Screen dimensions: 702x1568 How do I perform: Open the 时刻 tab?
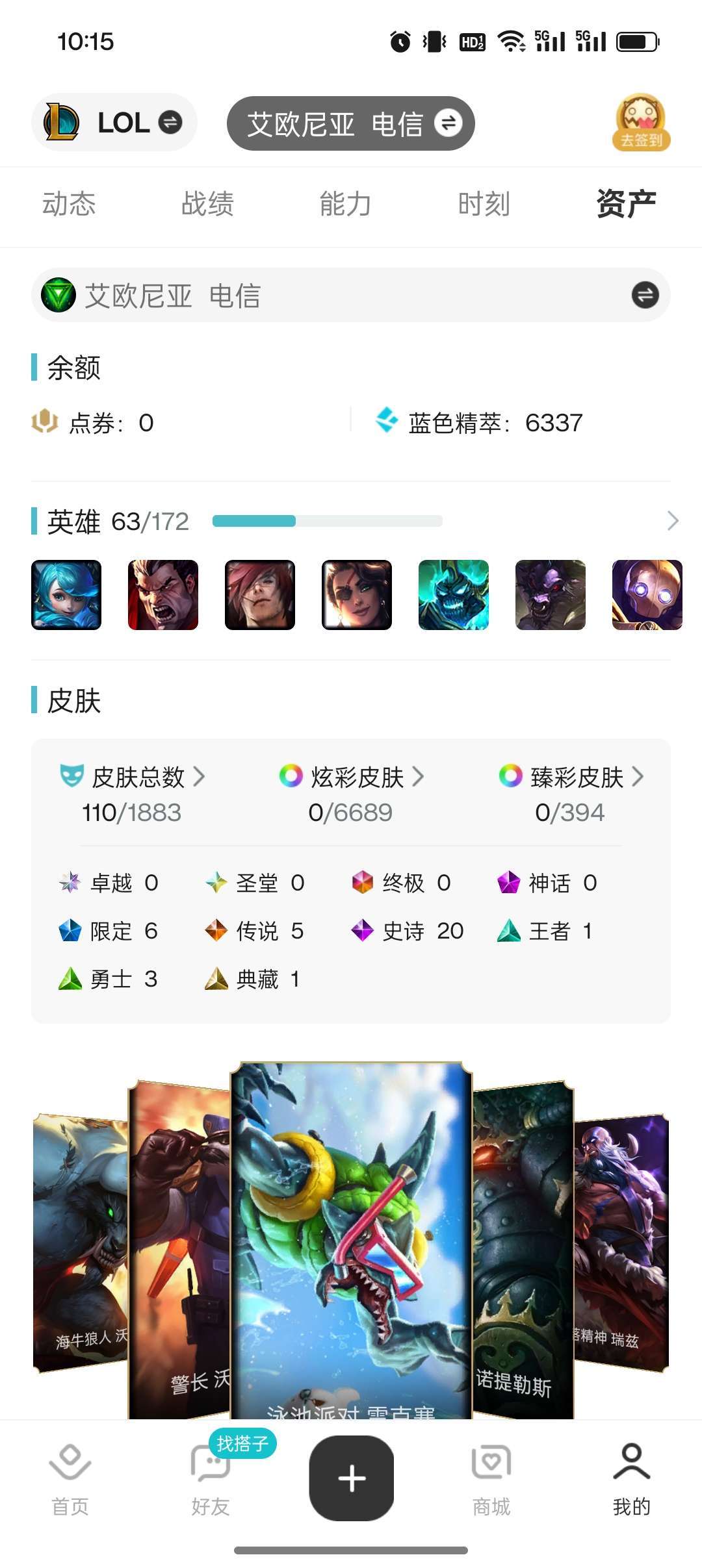click(484, 204)
